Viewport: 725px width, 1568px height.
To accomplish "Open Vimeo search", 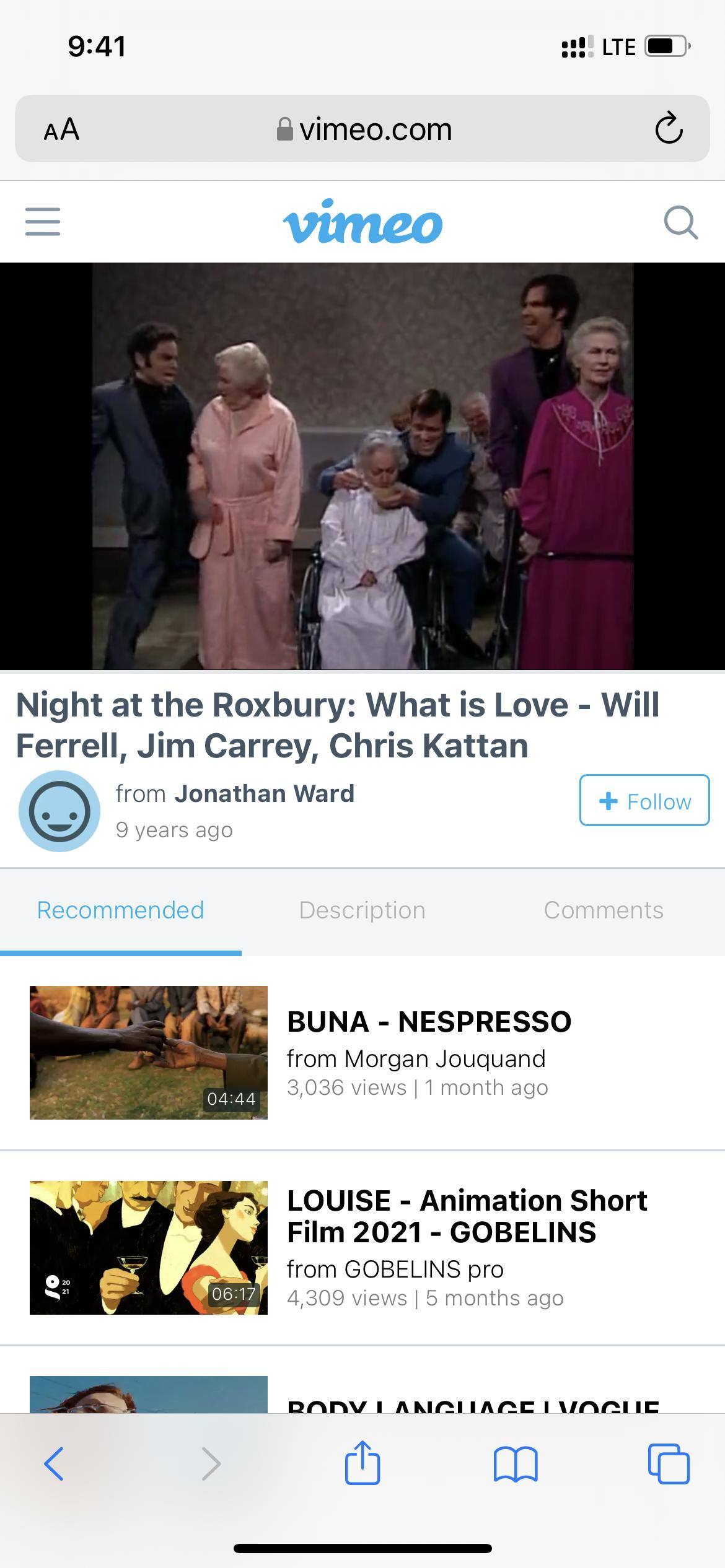I will [680, 222].
